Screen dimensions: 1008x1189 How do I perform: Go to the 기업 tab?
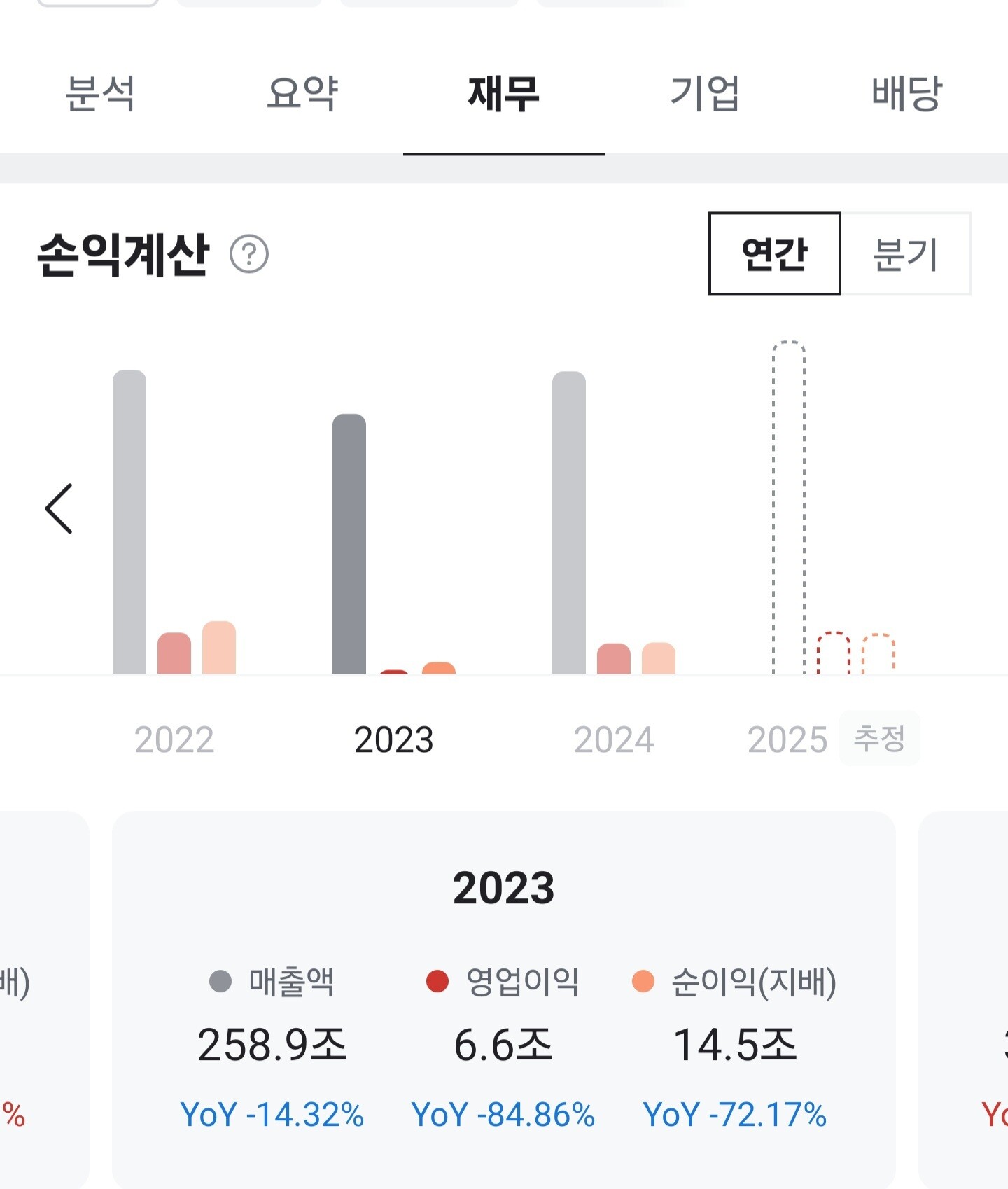(705, 93)
